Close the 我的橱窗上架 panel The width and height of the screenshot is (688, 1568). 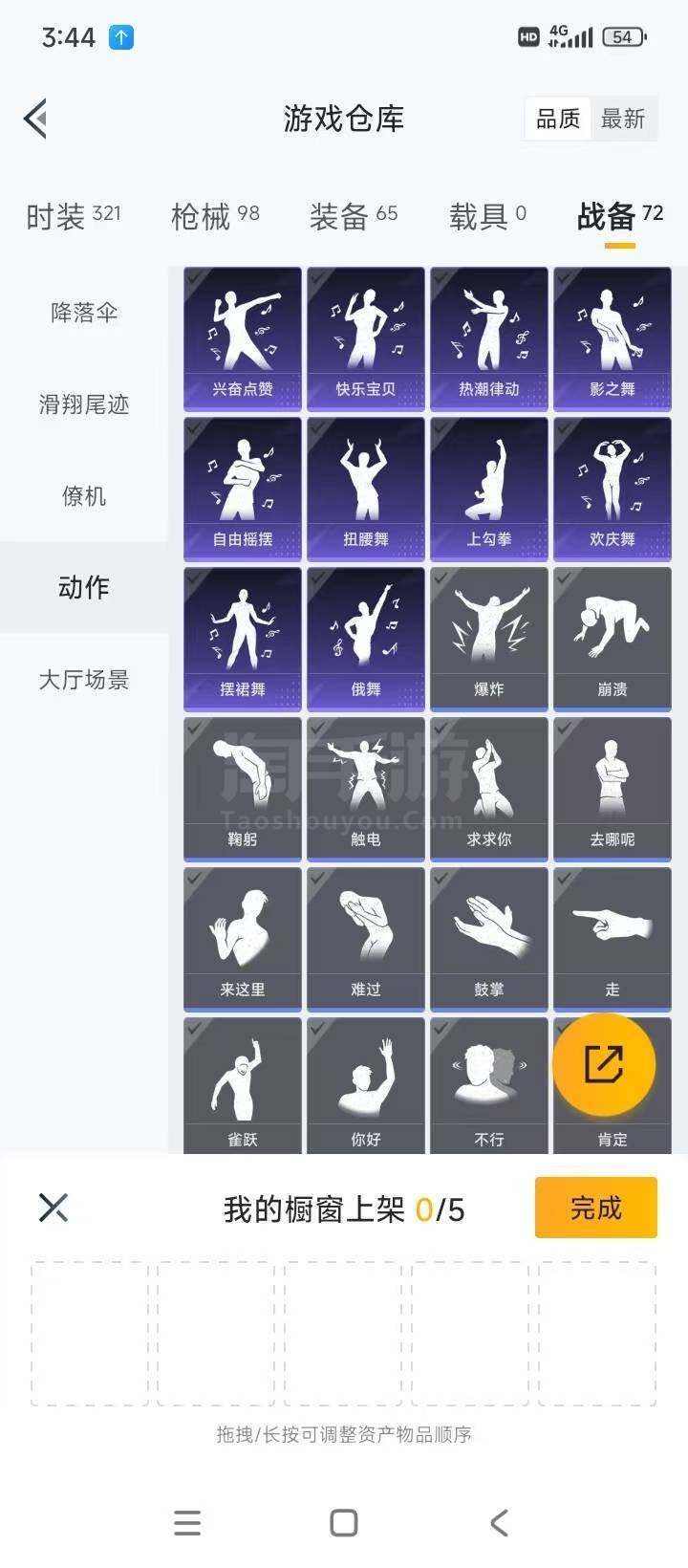click(x=54, y=1208)
